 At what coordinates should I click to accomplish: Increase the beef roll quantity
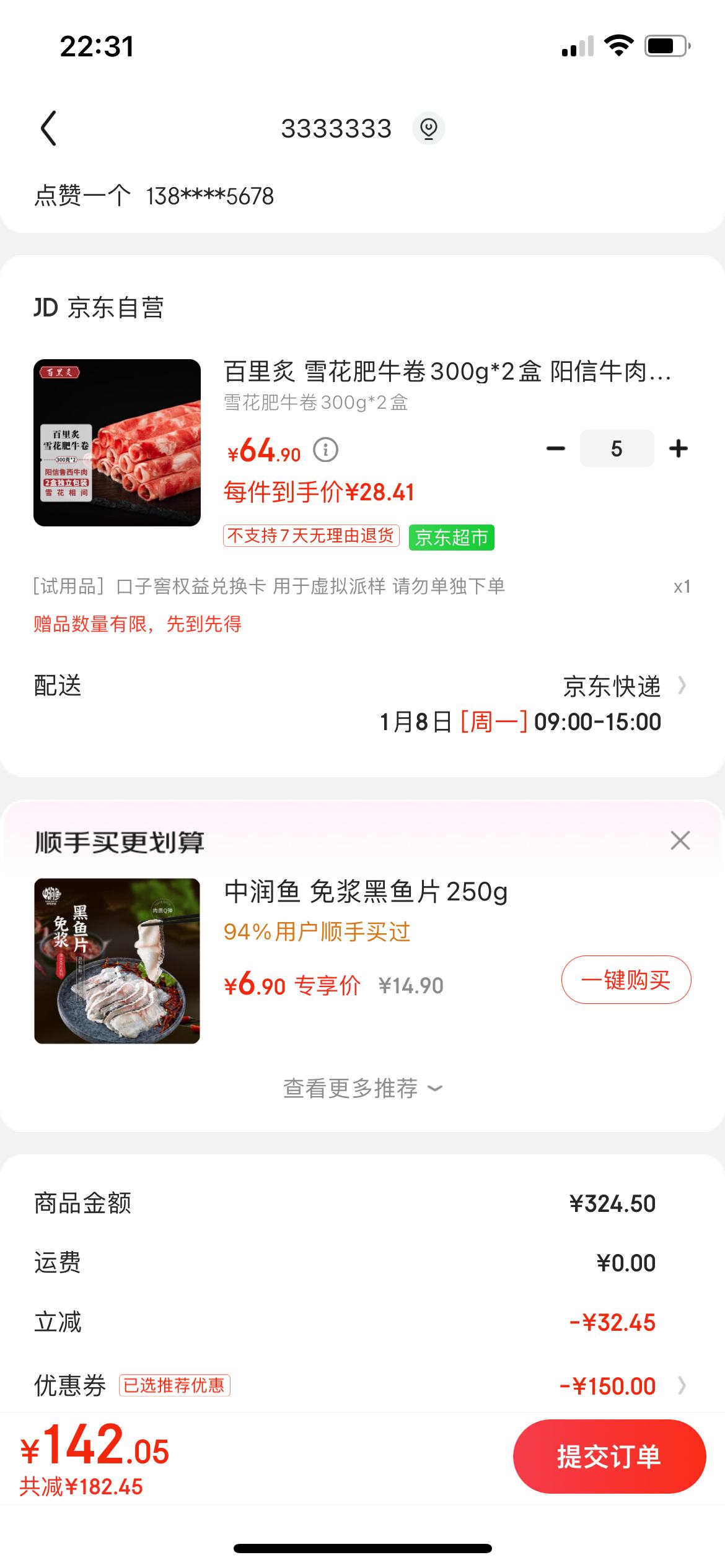pyautogui.click(x=679, y=448)
